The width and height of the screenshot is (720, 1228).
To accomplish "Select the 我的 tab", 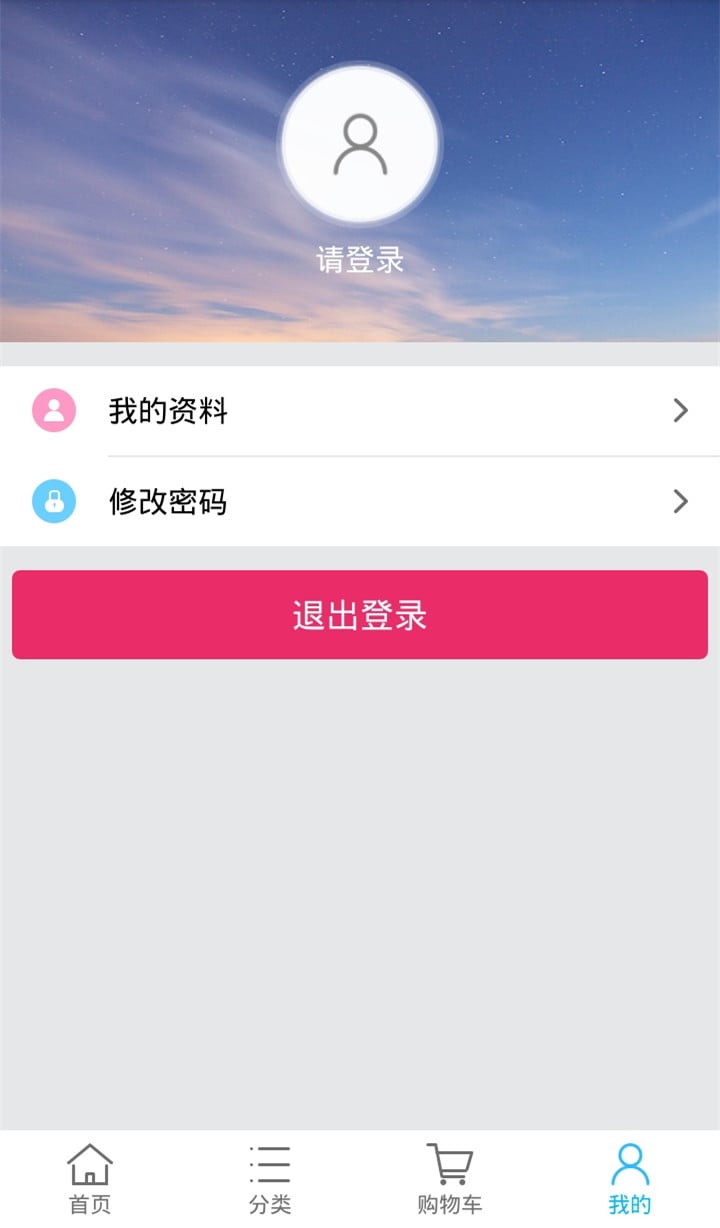I will coord(630,1180).
